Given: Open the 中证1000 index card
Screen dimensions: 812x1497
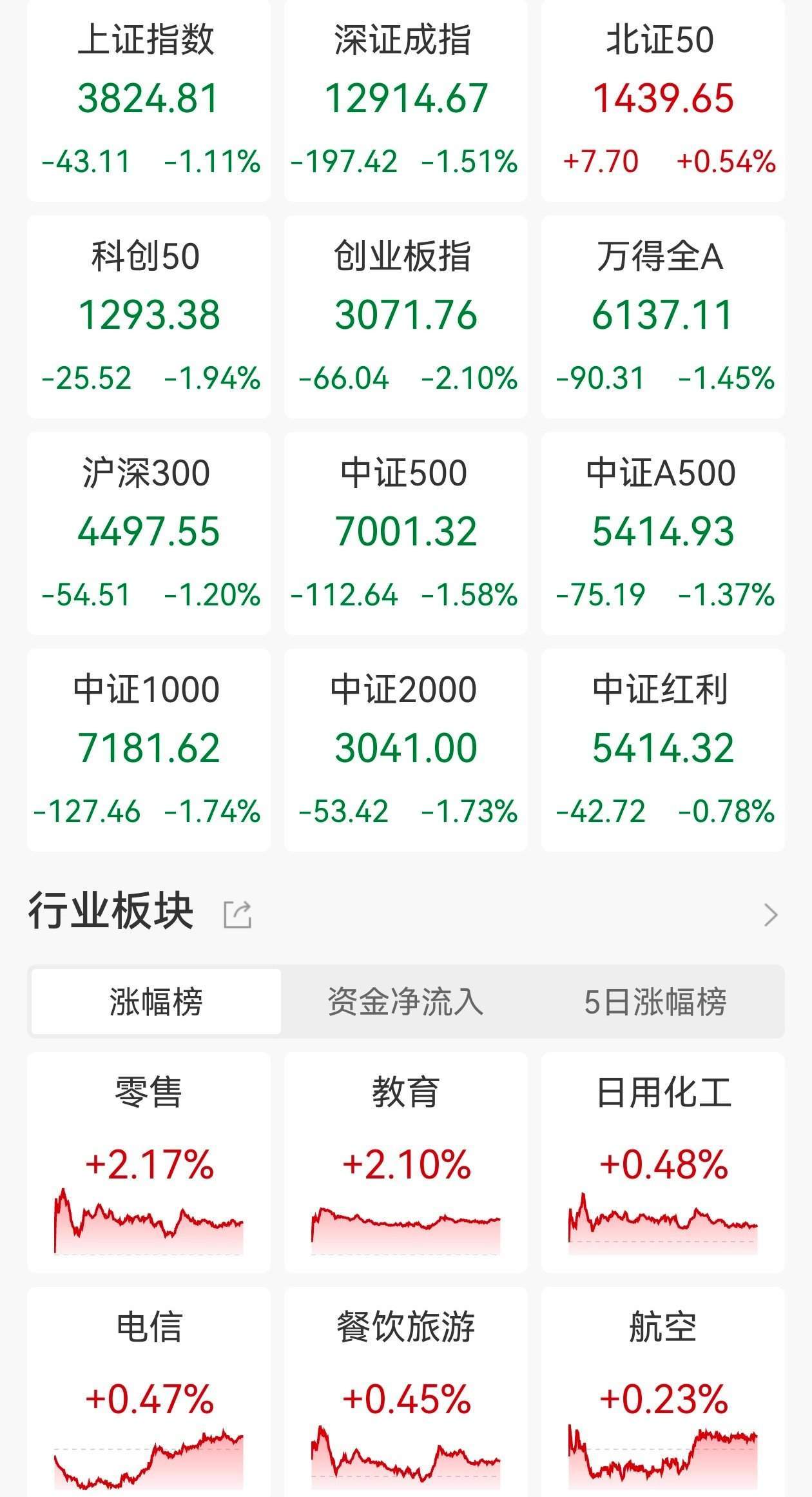Looking at the screenshot, I should [149, 750].
